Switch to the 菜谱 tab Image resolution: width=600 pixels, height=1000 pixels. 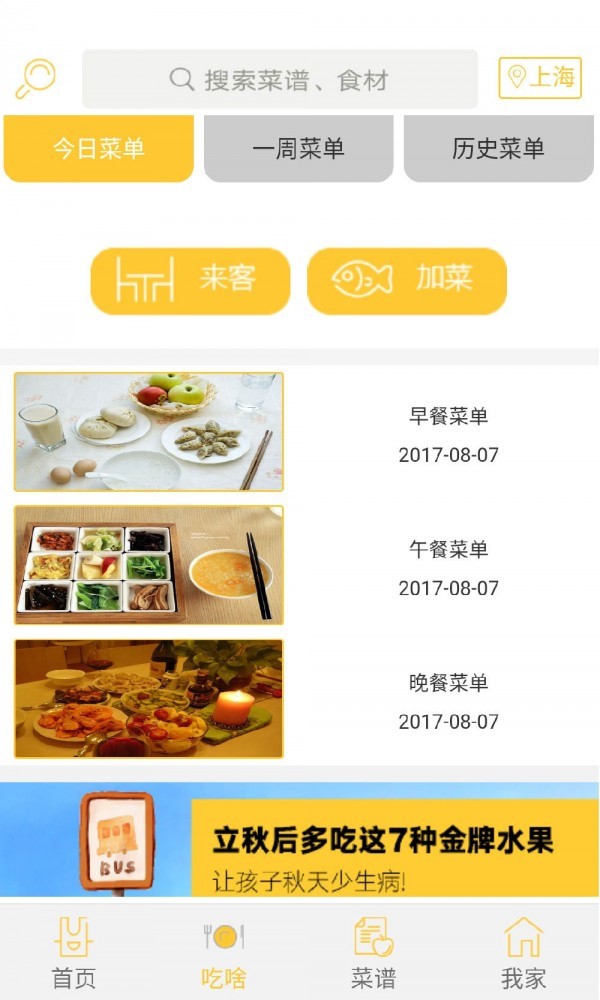point(374,953)
